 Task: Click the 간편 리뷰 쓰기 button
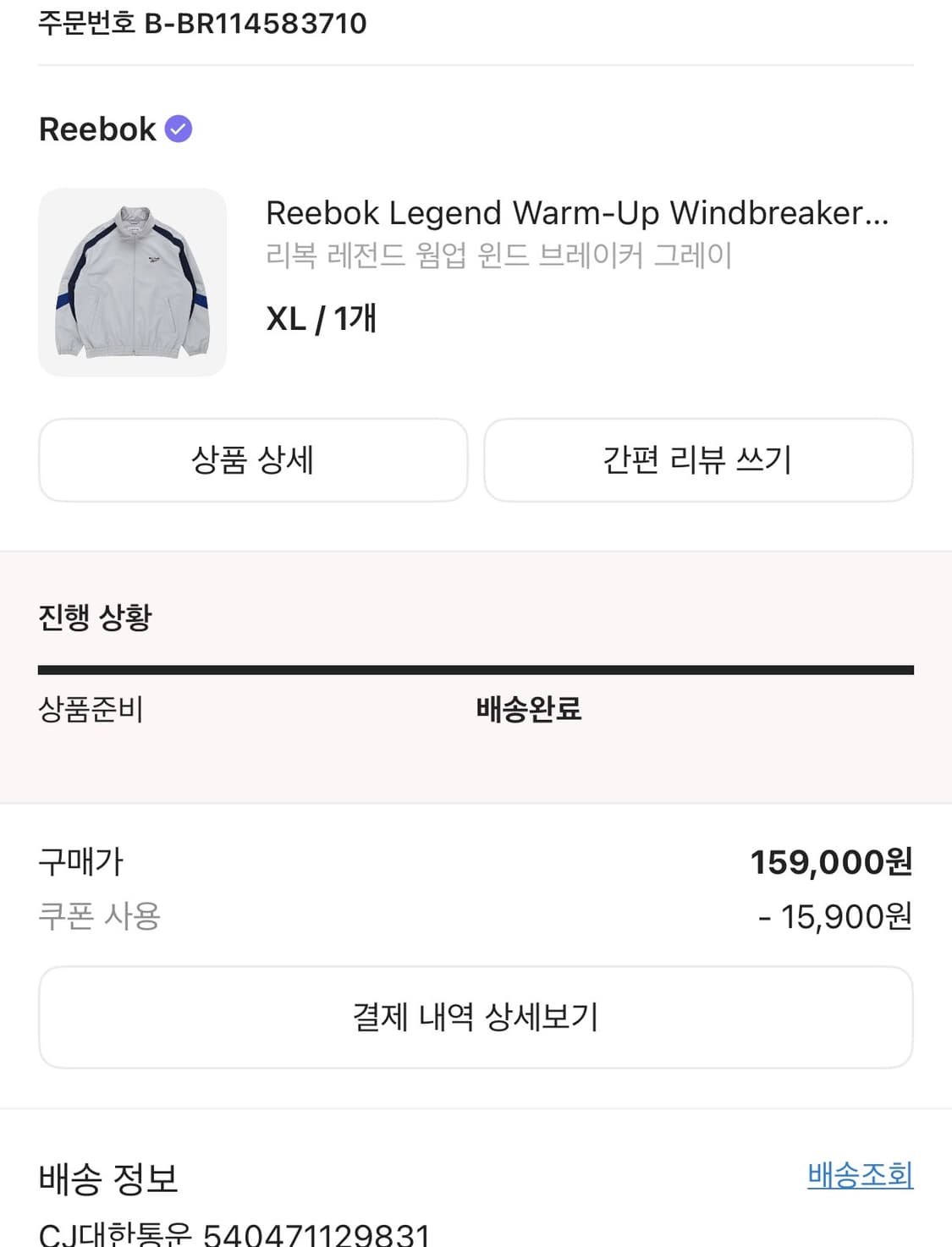(699, 460)
